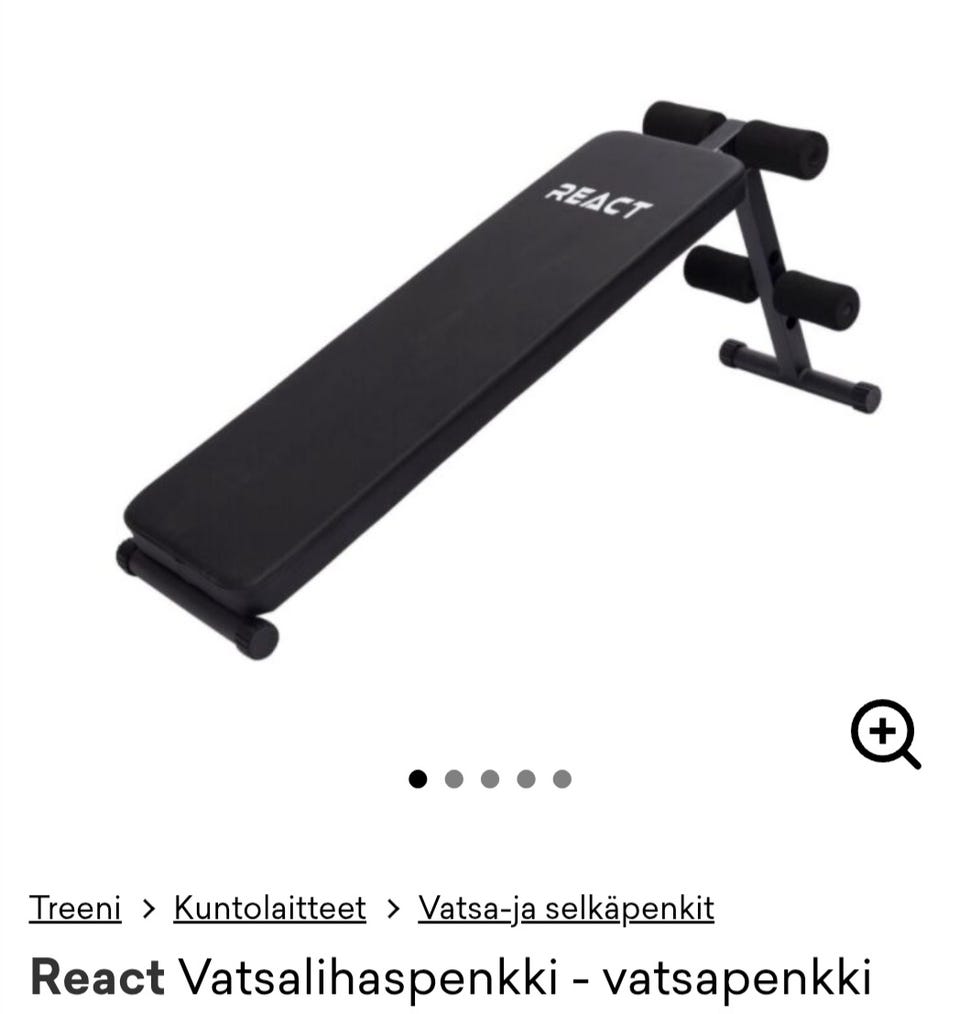
Task: Zoom into the product image
Action: 884,735
